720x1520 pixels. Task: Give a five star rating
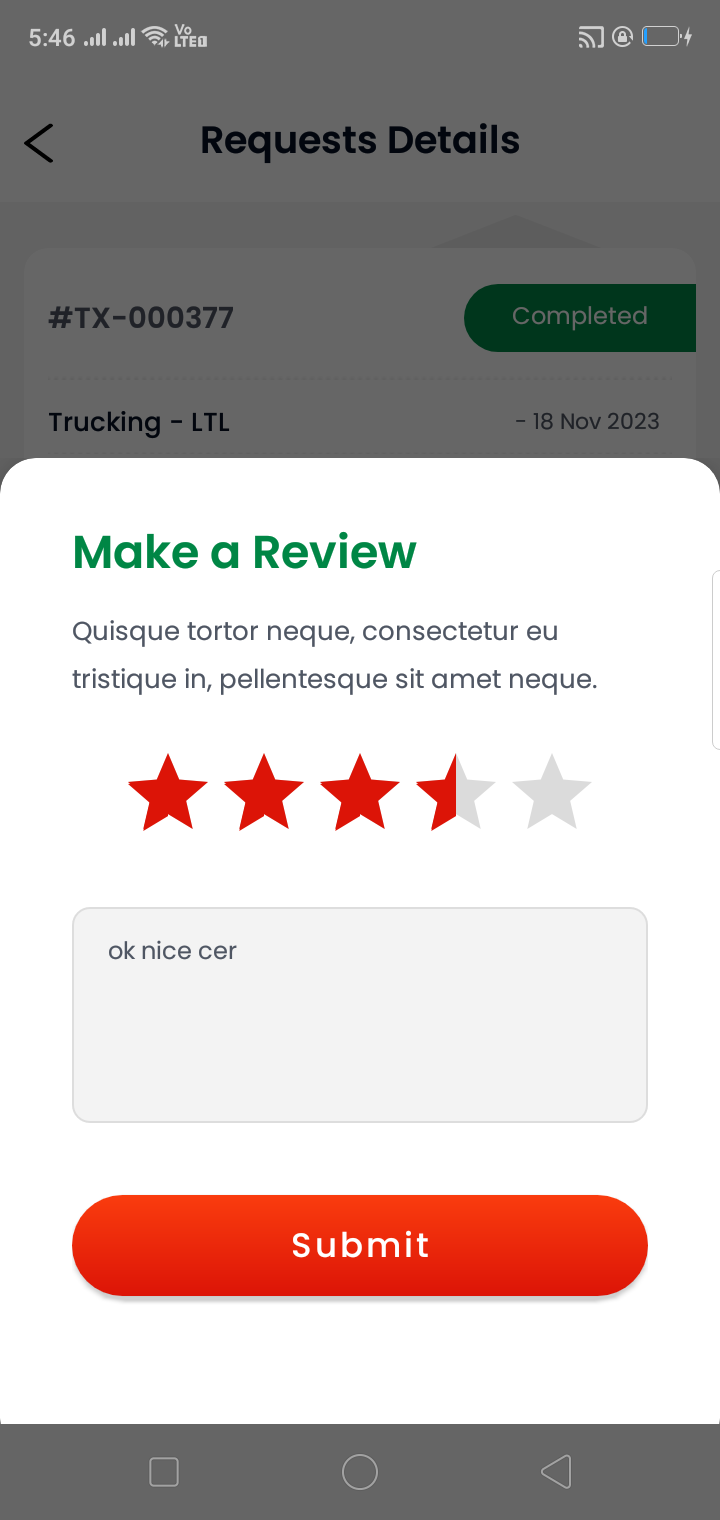click(552, 792)
